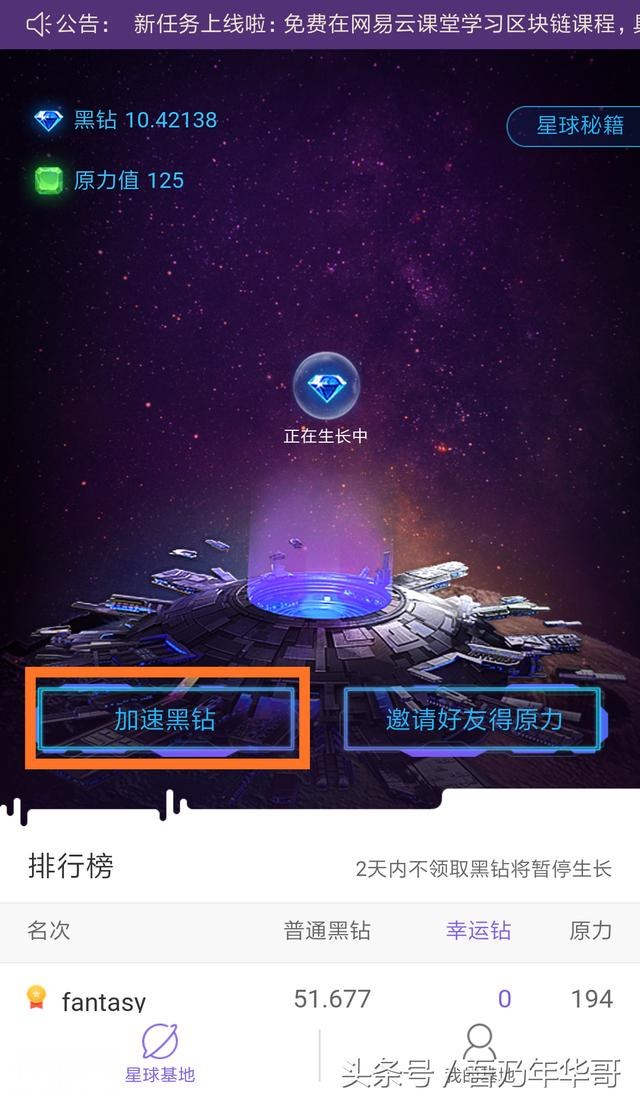Open the 星球秘籍 guide
This screenshot has width=640, height=1100.
[x=578, y=126]
